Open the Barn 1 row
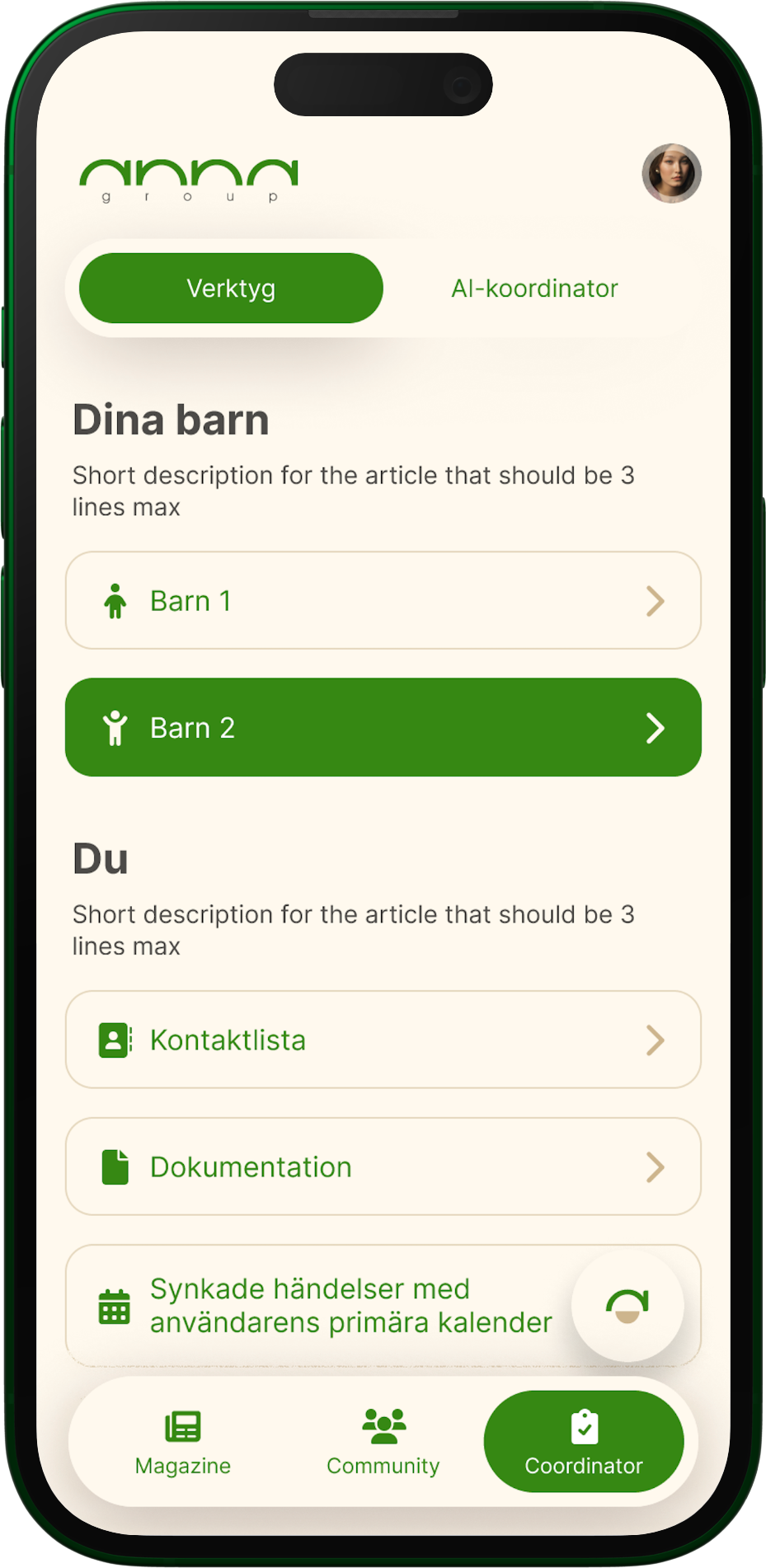This screenshot has width=766, height=1568. coord(383,601)
